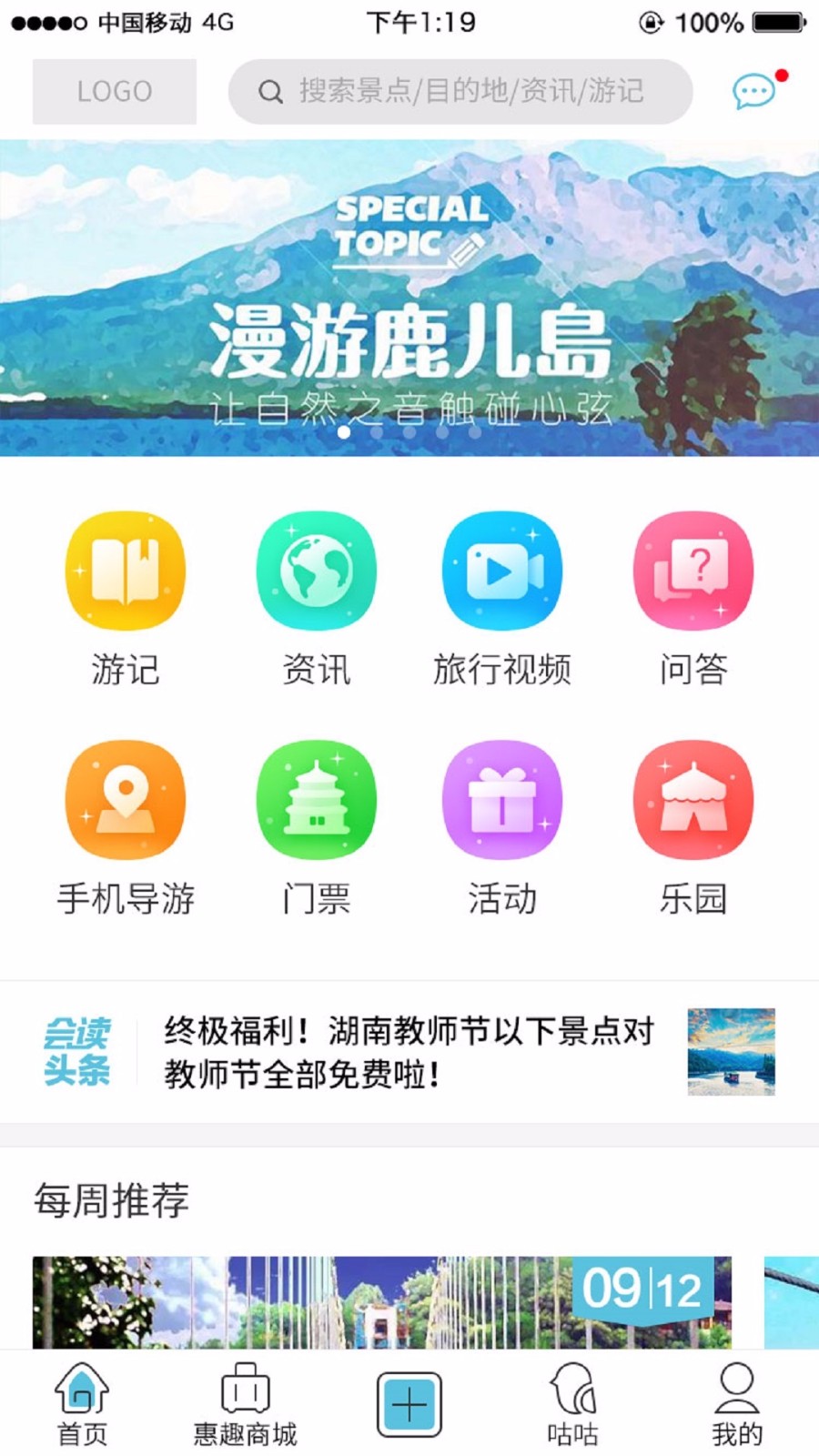819x1456 pixels.
Task: Open the 活动 activities gift icon
Action: point(502,799)
